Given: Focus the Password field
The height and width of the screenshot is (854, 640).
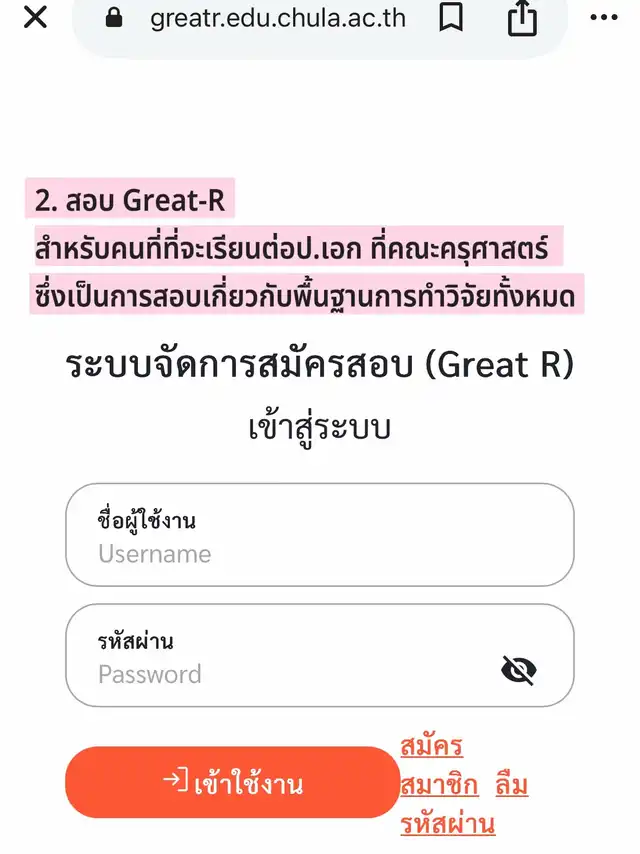Looking at the screenshot, I should tap(290, 673).
